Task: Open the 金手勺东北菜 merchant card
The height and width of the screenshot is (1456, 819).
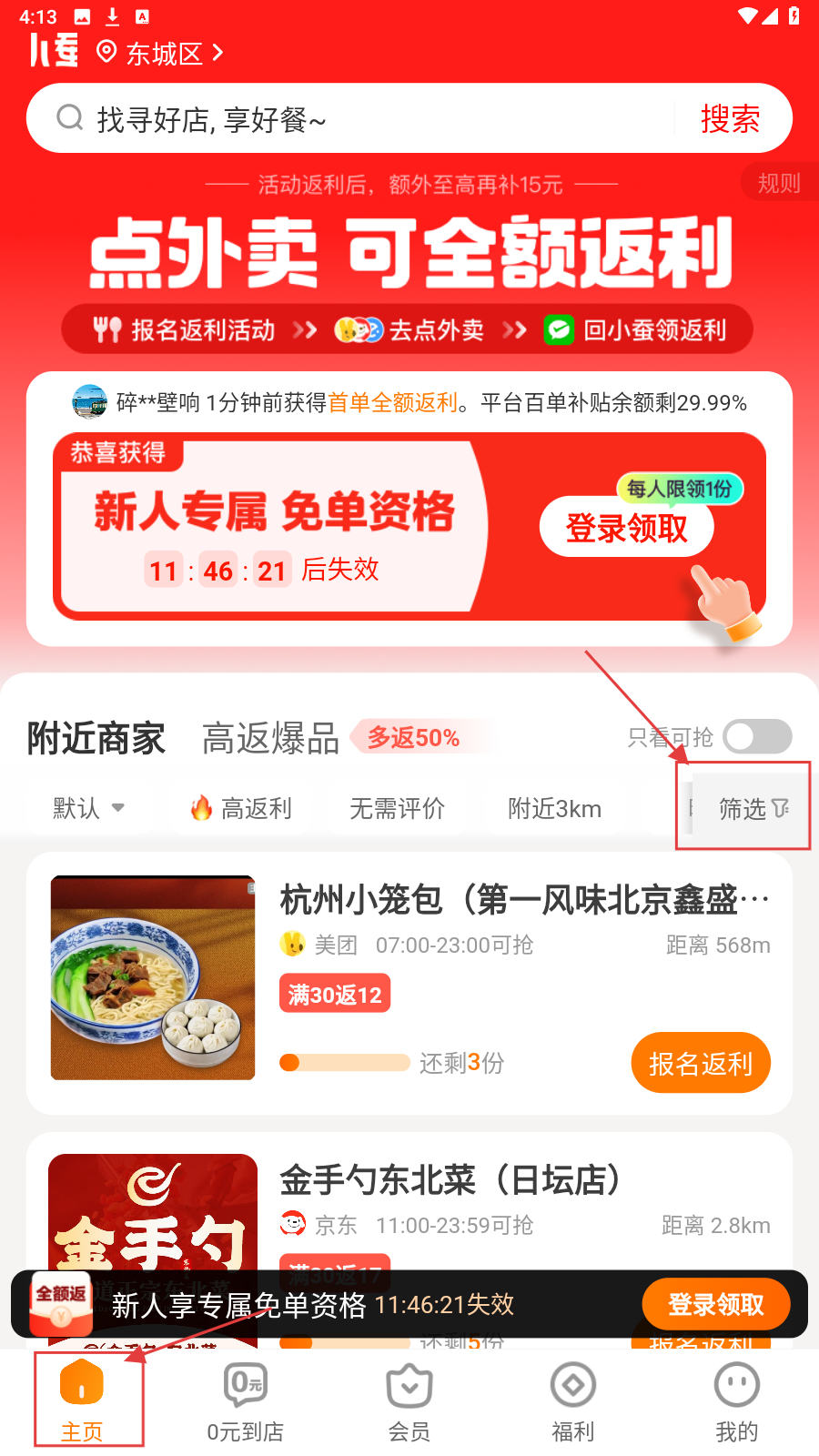Action: (x=450, y=1180)
